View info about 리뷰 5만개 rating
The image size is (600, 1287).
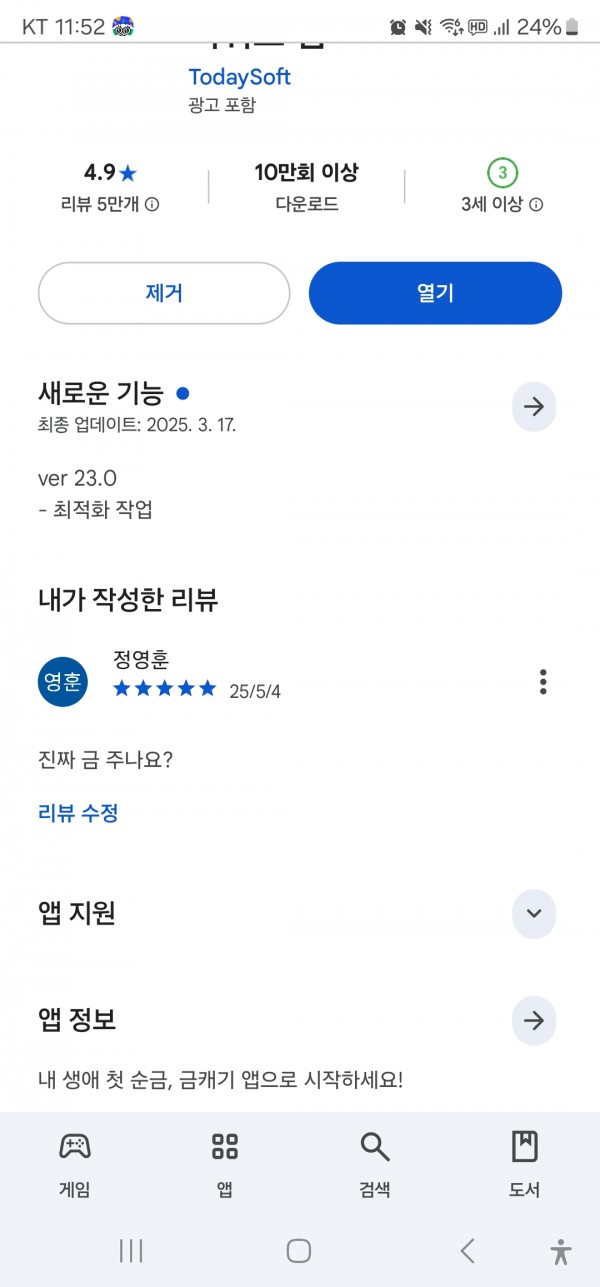click(x=152, y=205)
